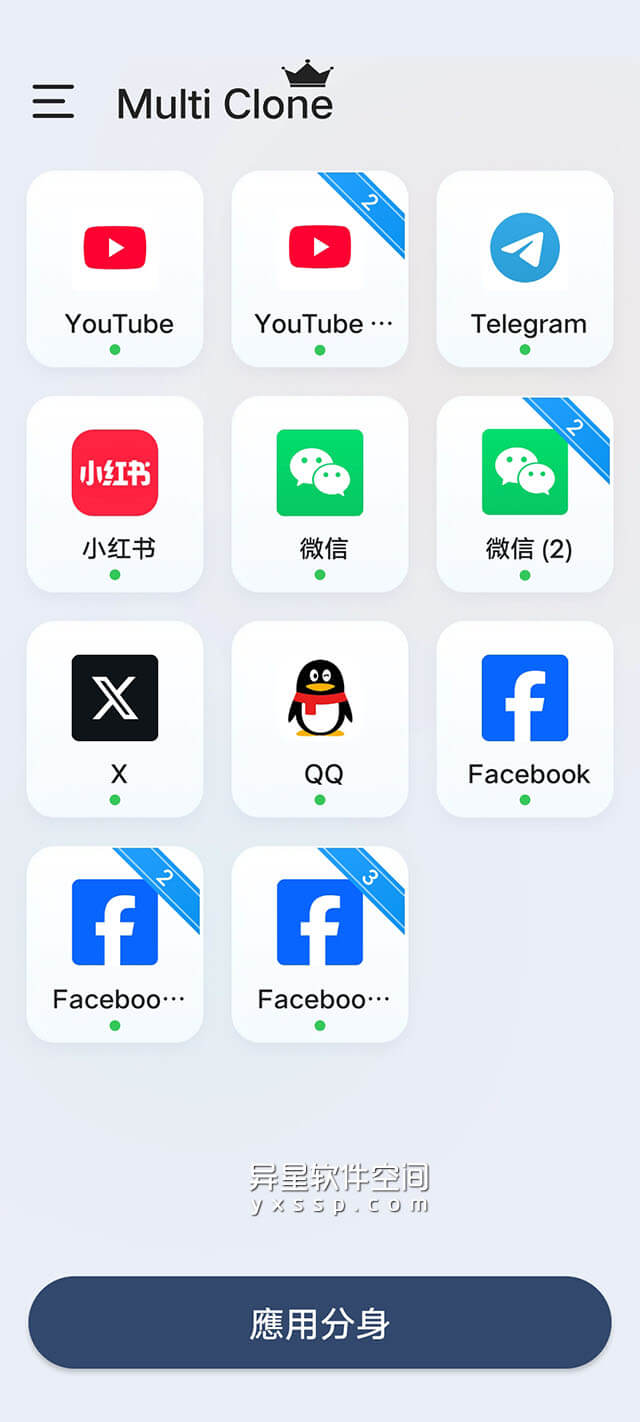
Task: Open the 小红书 app
Action: pos(115,493)
